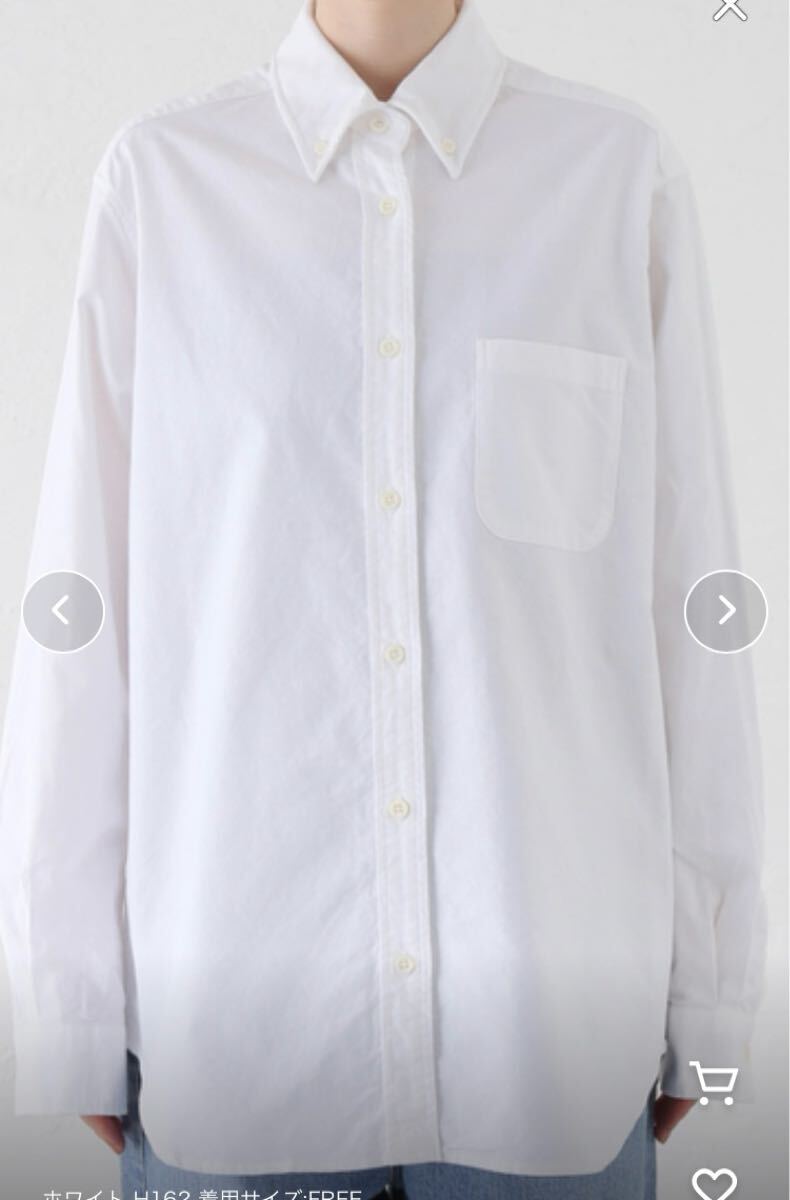Image resolution: width=790 pixels, height=1200 pixels.
Task: Add this white shirt to cart
Action: (714, 1083)
